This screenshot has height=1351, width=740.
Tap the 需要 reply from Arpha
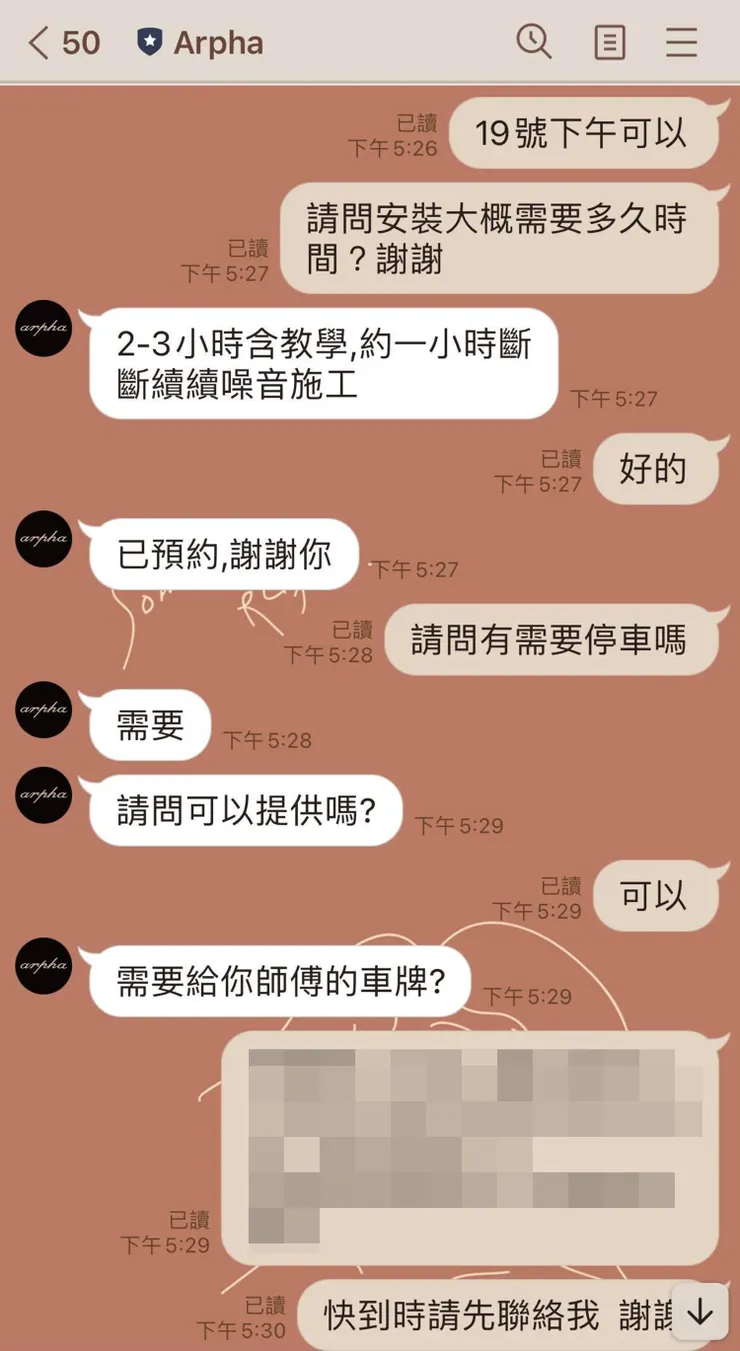[147, 725]
